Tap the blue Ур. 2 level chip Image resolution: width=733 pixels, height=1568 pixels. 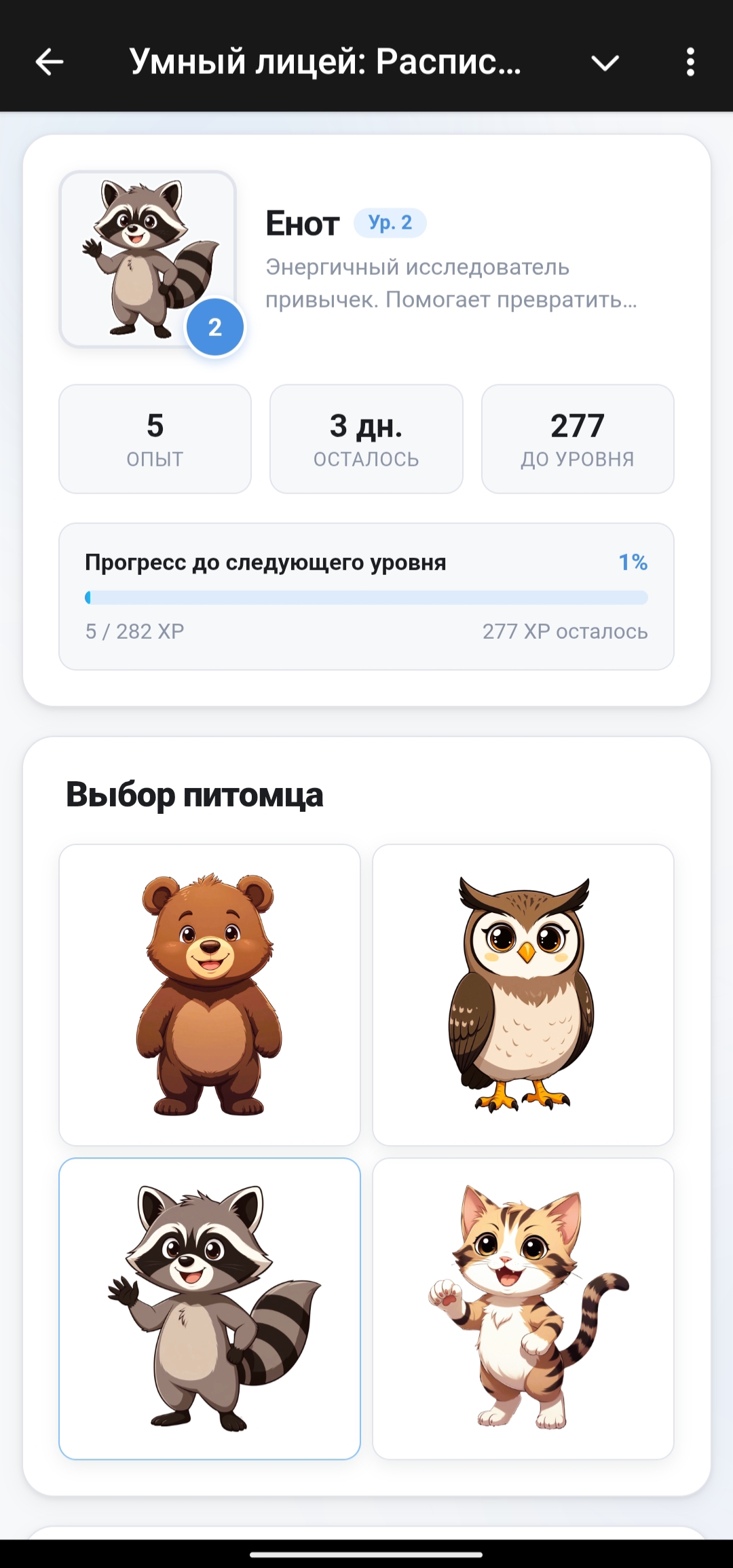click(x=391, y=222)
